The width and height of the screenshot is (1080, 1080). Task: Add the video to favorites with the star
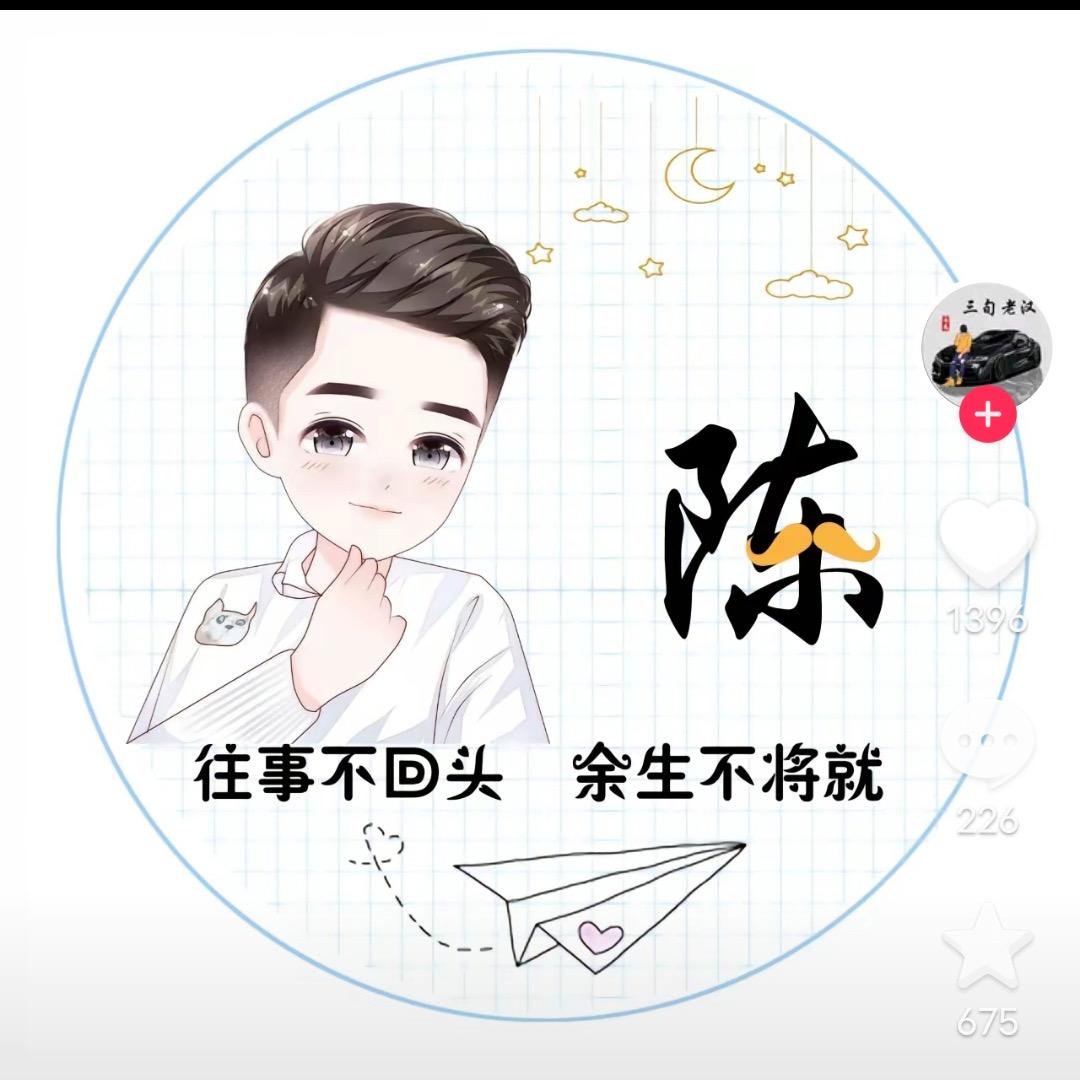pos(987,946)
